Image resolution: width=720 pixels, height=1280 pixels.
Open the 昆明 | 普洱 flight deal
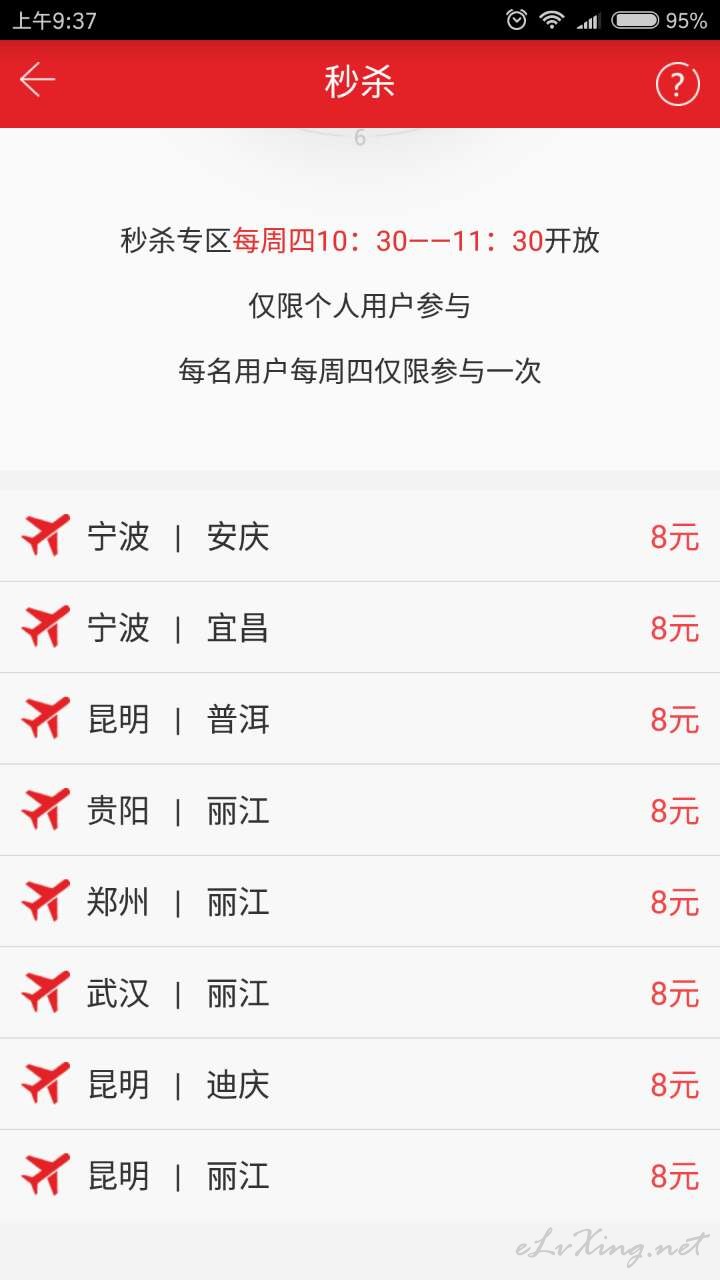tap(360, 719)
